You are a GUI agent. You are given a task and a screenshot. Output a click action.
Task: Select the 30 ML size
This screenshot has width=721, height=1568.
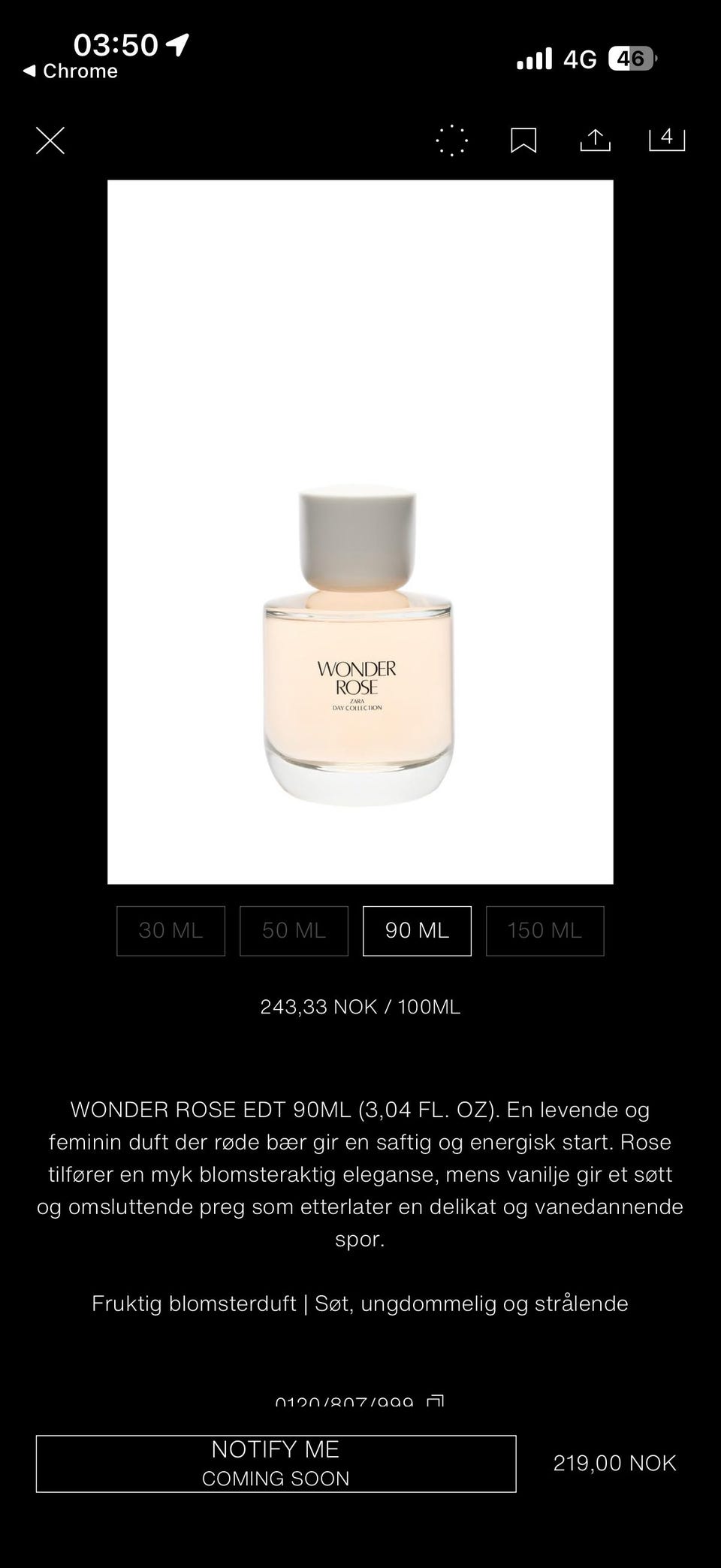tap(171, 931)
